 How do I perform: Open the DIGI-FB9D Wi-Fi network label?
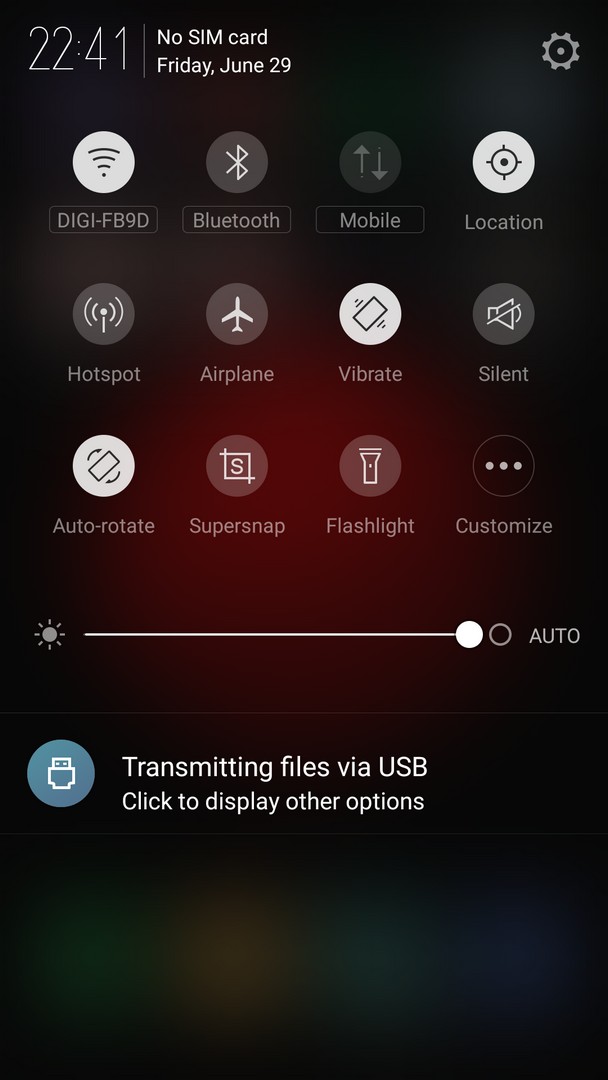[x=103, y=220]
